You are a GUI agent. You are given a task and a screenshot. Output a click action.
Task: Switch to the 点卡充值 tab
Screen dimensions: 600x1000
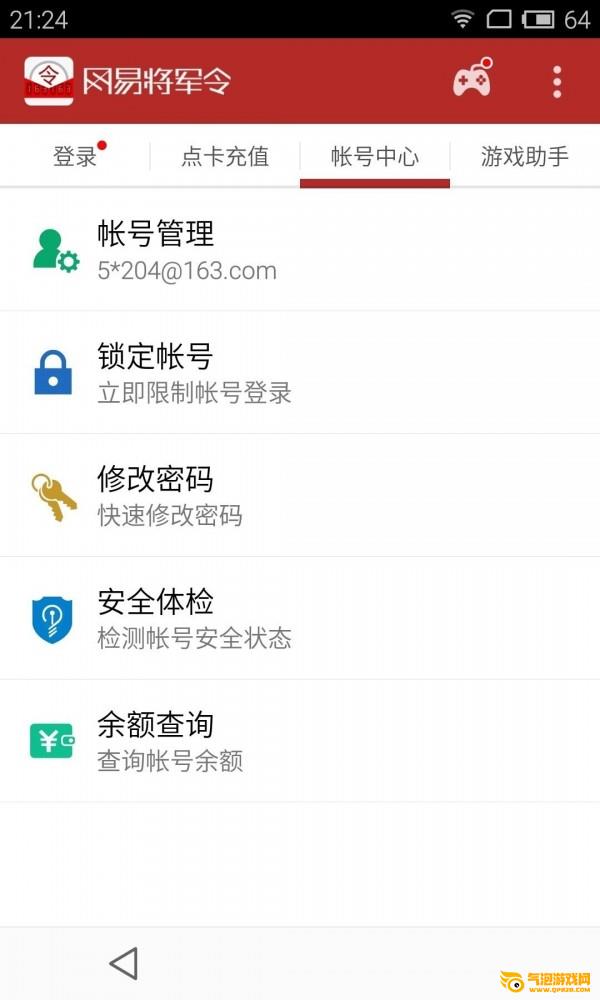pos(224,156)
